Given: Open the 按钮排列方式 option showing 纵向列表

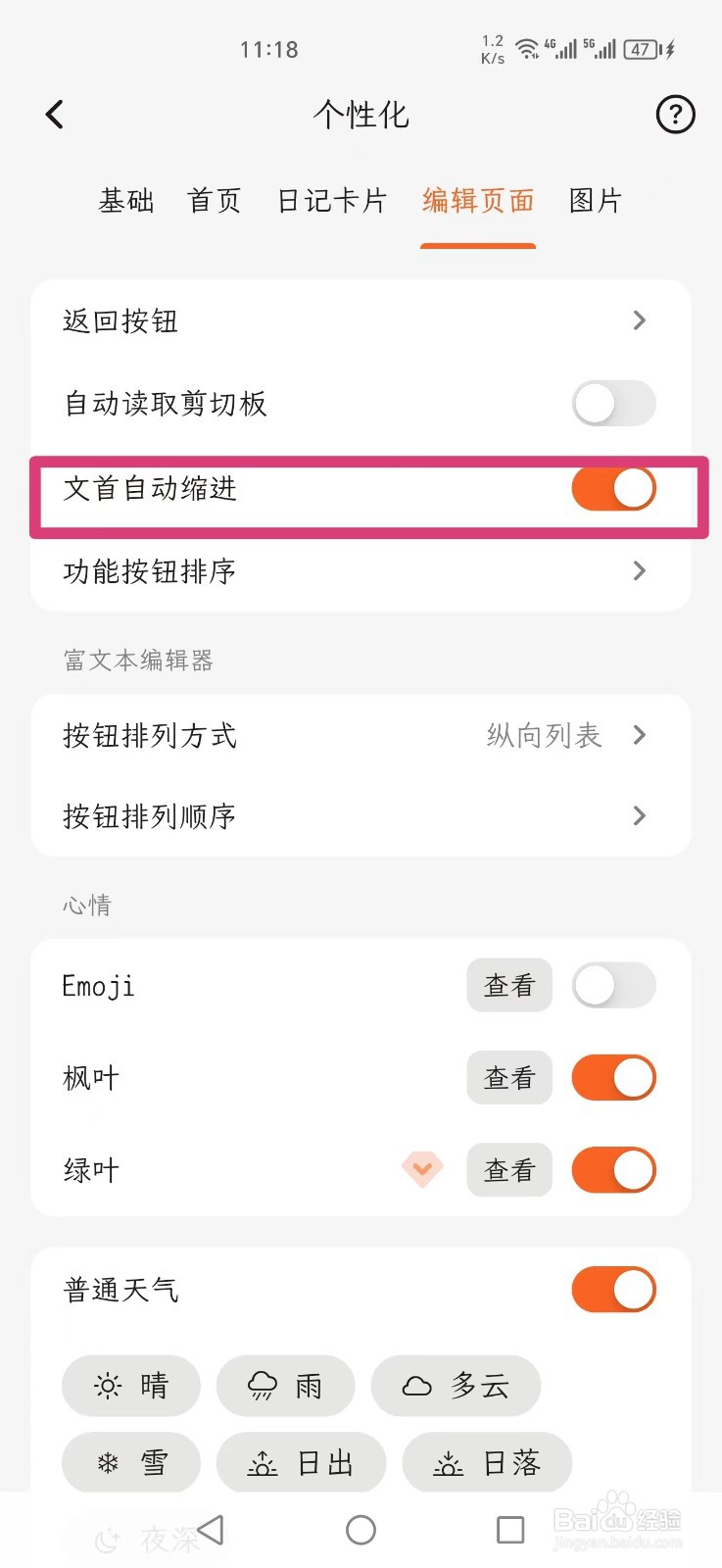Looking at the screenshot, I should pos(361,735).
